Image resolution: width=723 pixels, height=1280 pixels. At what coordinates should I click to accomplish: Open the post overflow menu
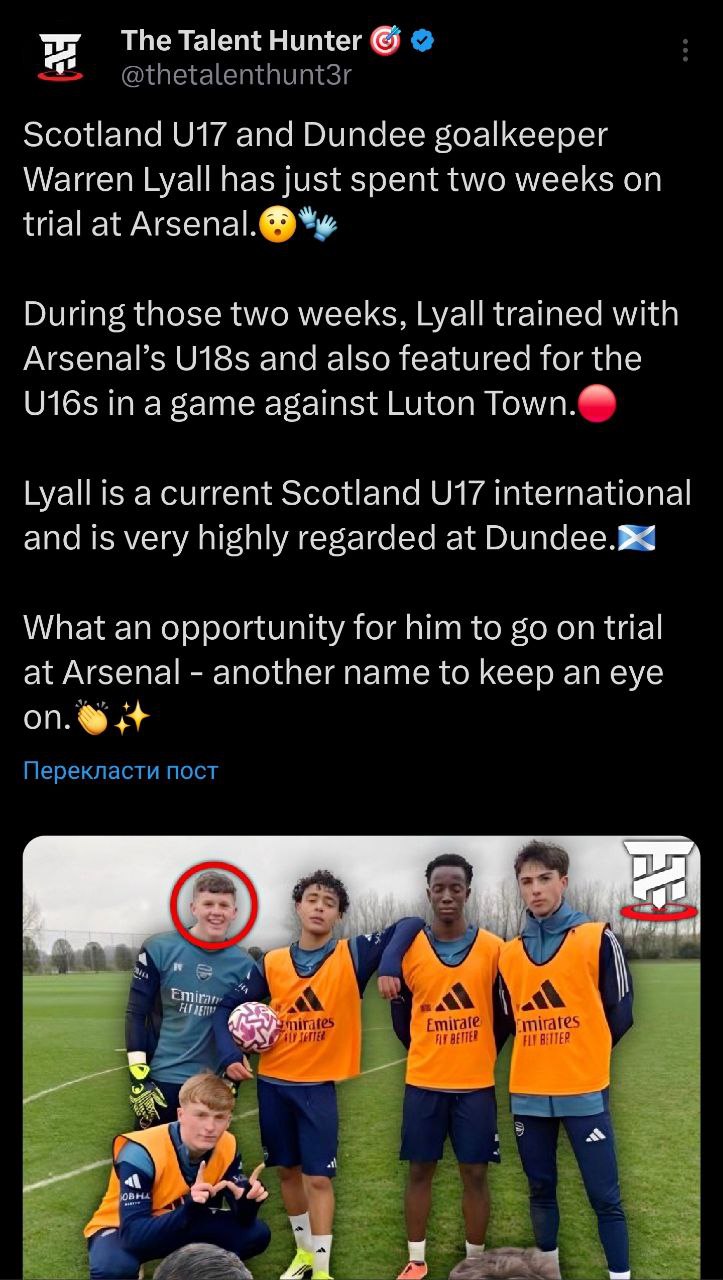[685, 51]
